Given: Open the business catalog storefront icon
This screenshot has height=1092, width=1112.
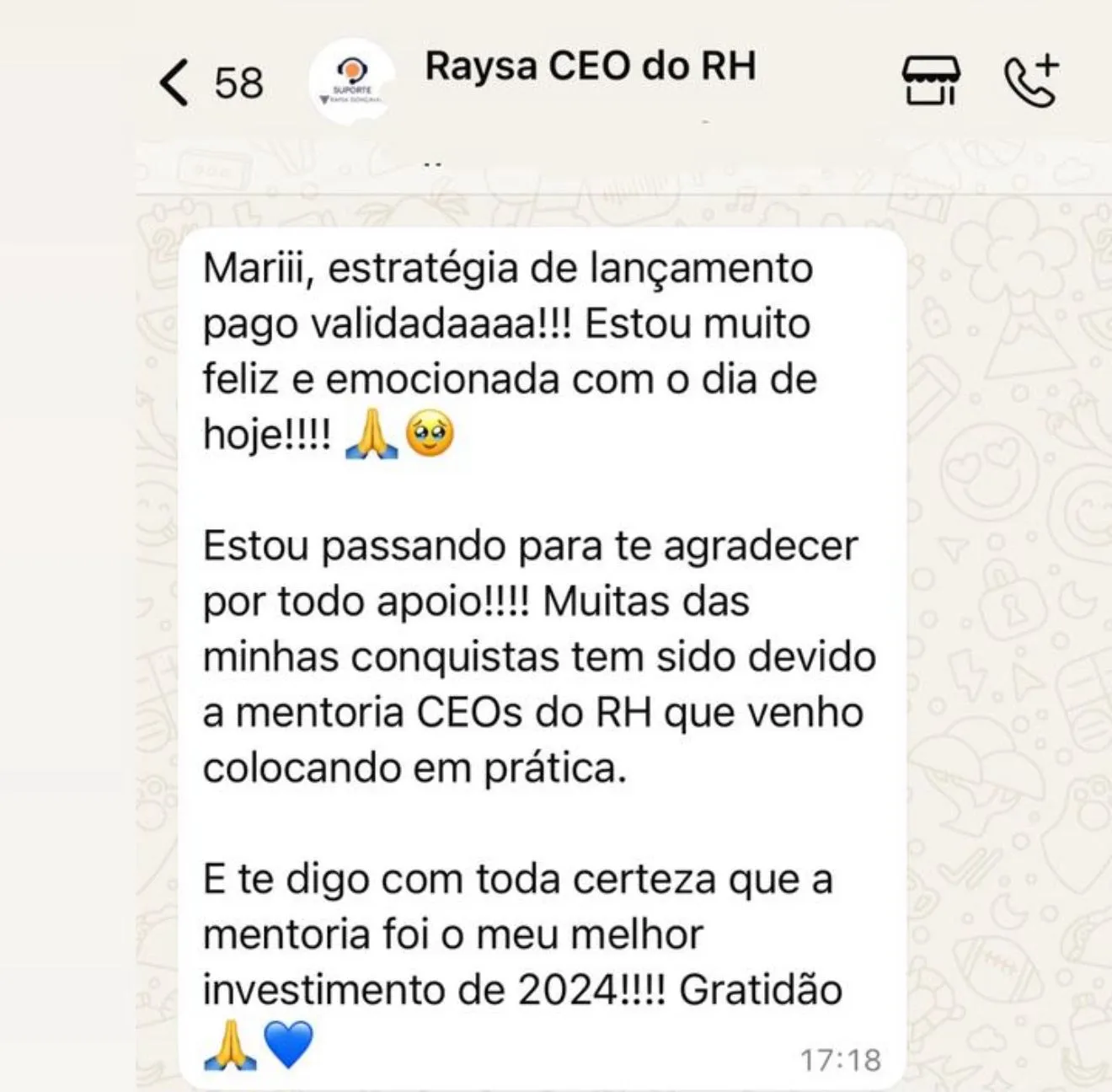Looking at the screenshot, I should (930, 81).
